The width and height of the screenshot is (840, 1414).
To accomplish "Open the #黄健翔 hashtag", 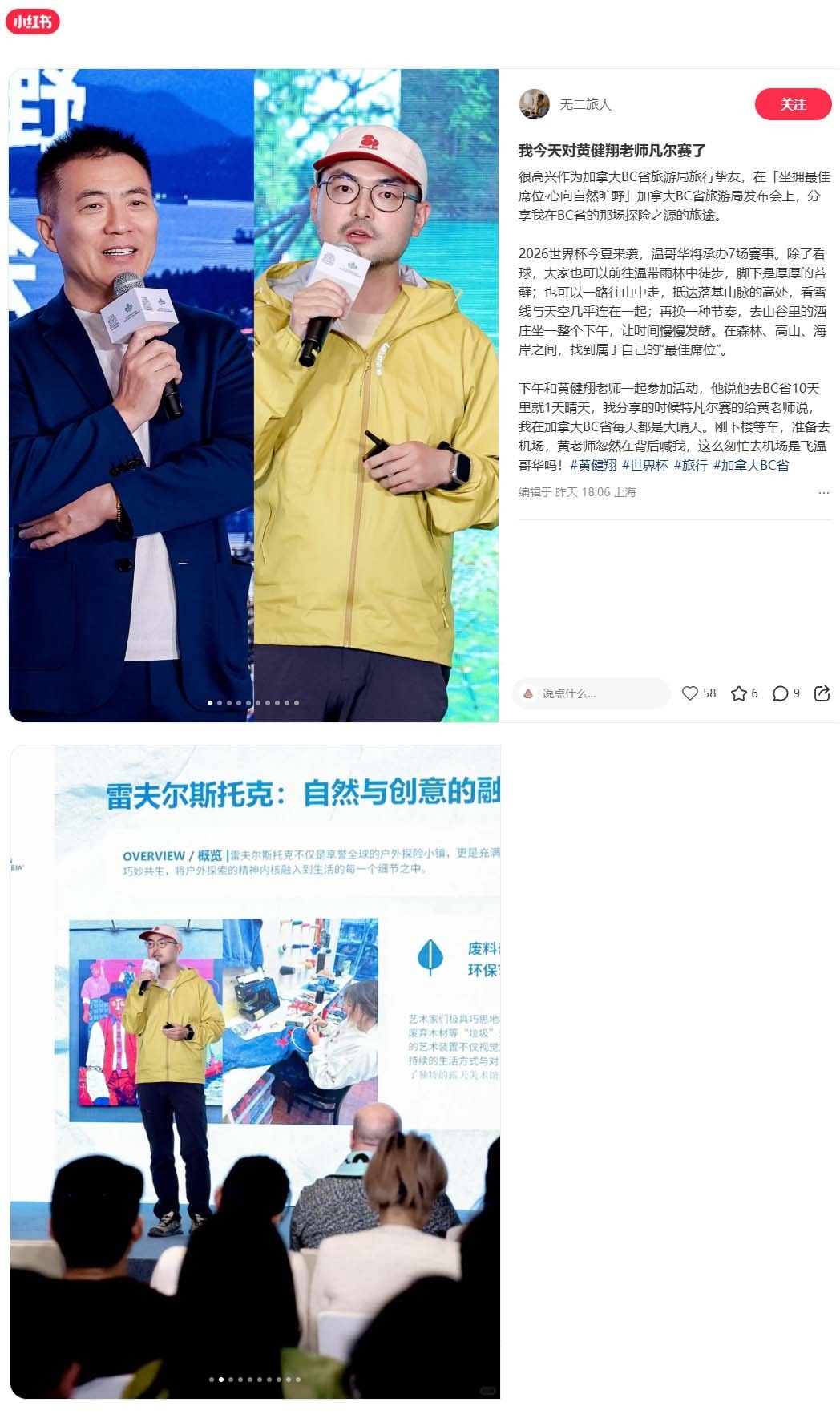I will 593,465.
